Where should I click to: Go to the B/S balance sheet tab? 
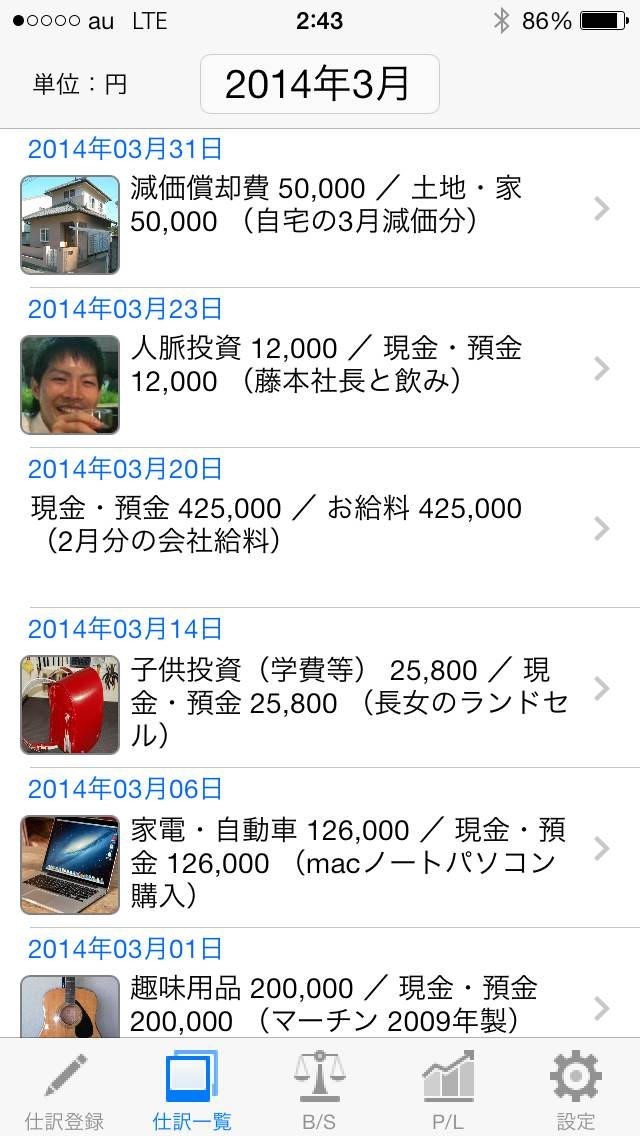click(x=319, y=1090)
